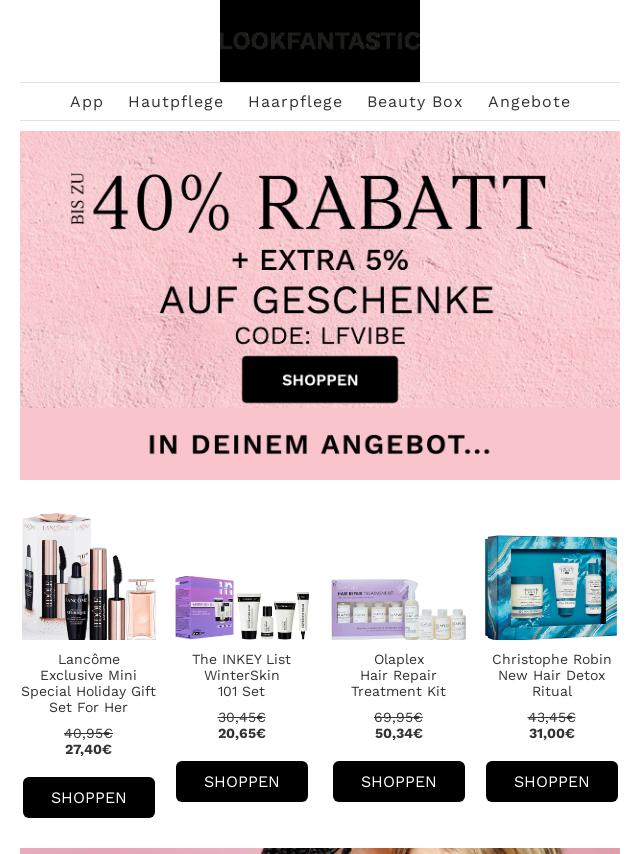
Task: Open Olaplex treatment kit product image
Action: (399, 608)
